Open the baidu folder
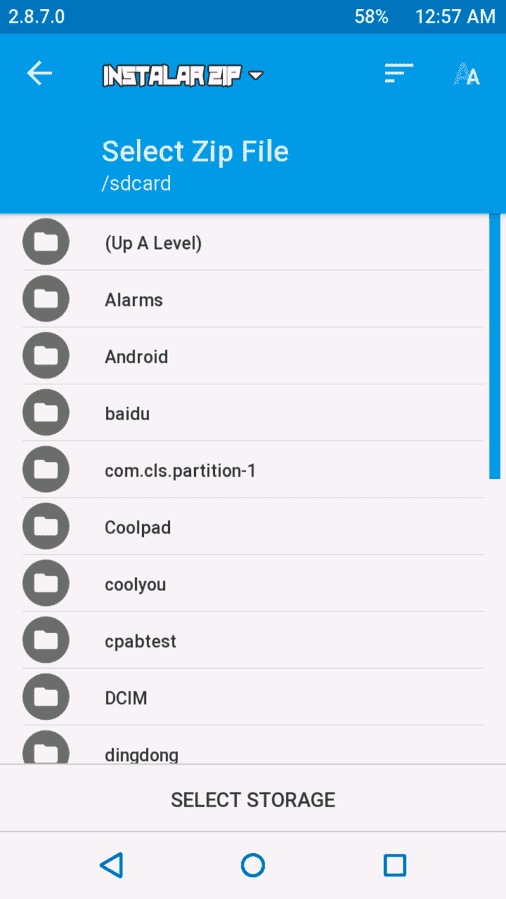The height and width of the screenshot is (899, 506). (253, 413)
